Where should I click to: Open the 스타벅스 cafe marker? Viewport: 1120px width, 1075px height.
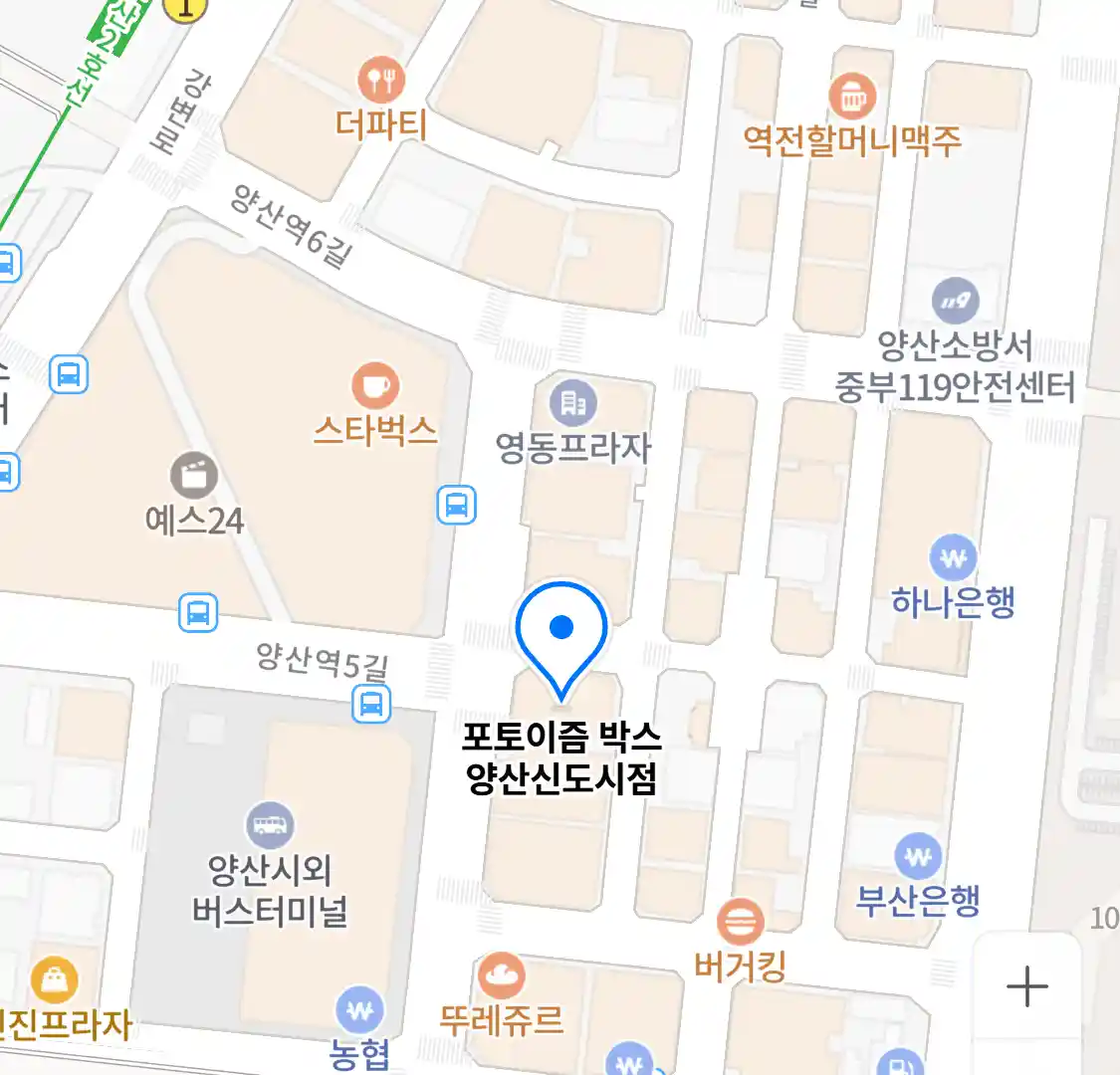(375, 387)
